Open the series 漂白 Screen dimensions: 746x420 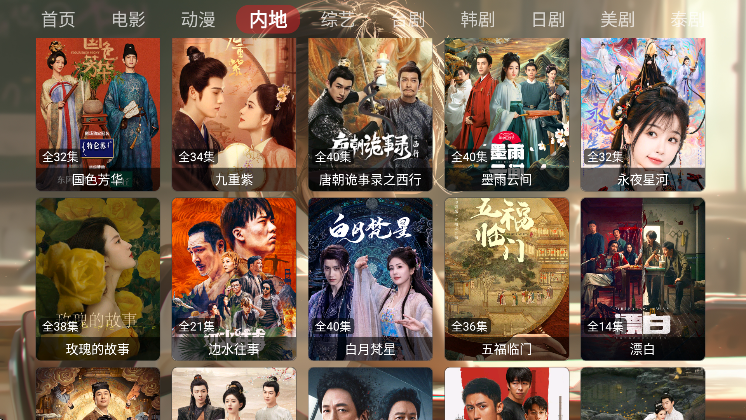click(x=643, y=278)
